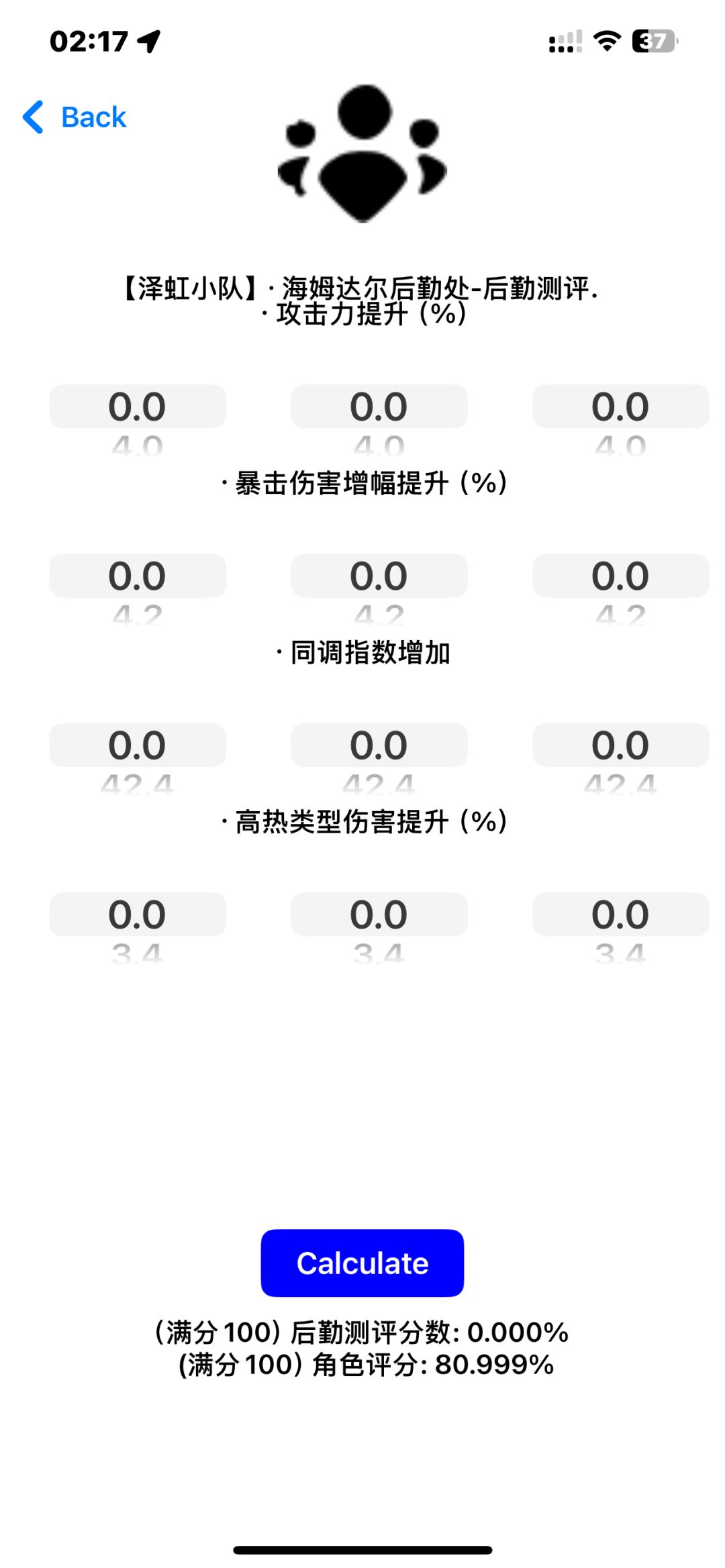Tap the Calculate button
This screenshot has height=1568, width=725.
coord(362,1263)
